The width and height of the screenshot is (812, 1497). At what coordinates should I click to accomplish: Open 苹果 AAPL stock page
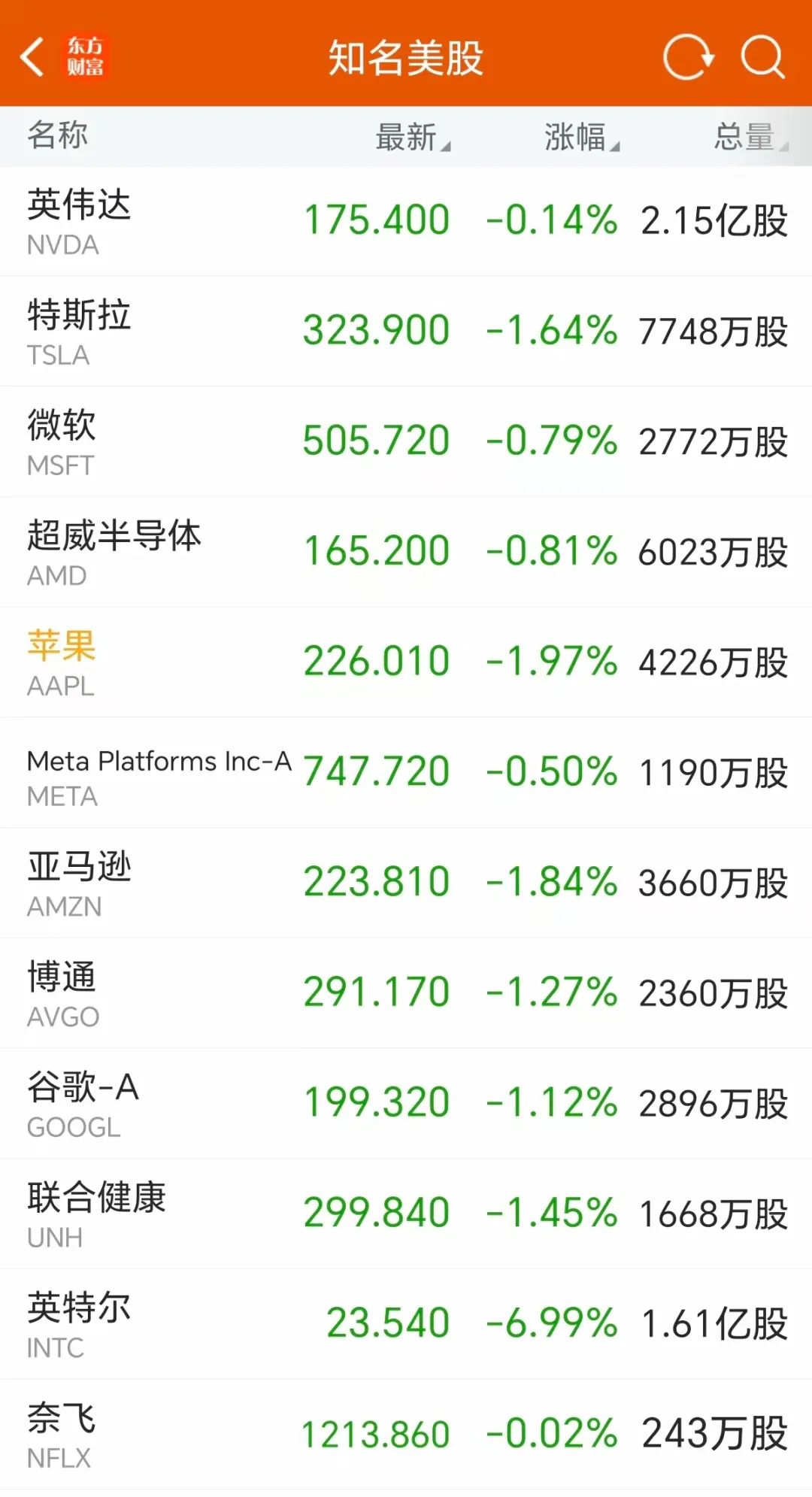click(406, 662)
